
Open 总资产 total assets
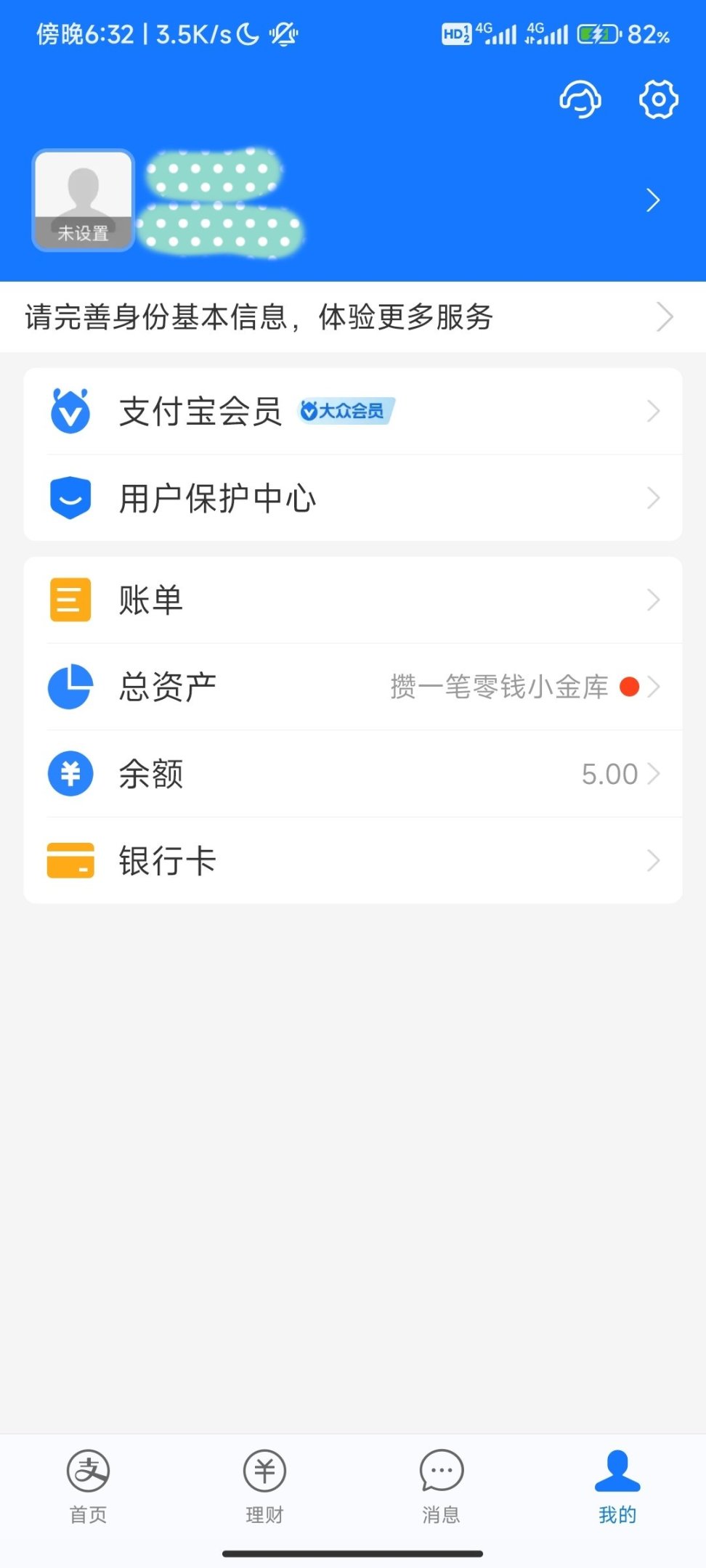pyautogui.click(x=352, y=687)
